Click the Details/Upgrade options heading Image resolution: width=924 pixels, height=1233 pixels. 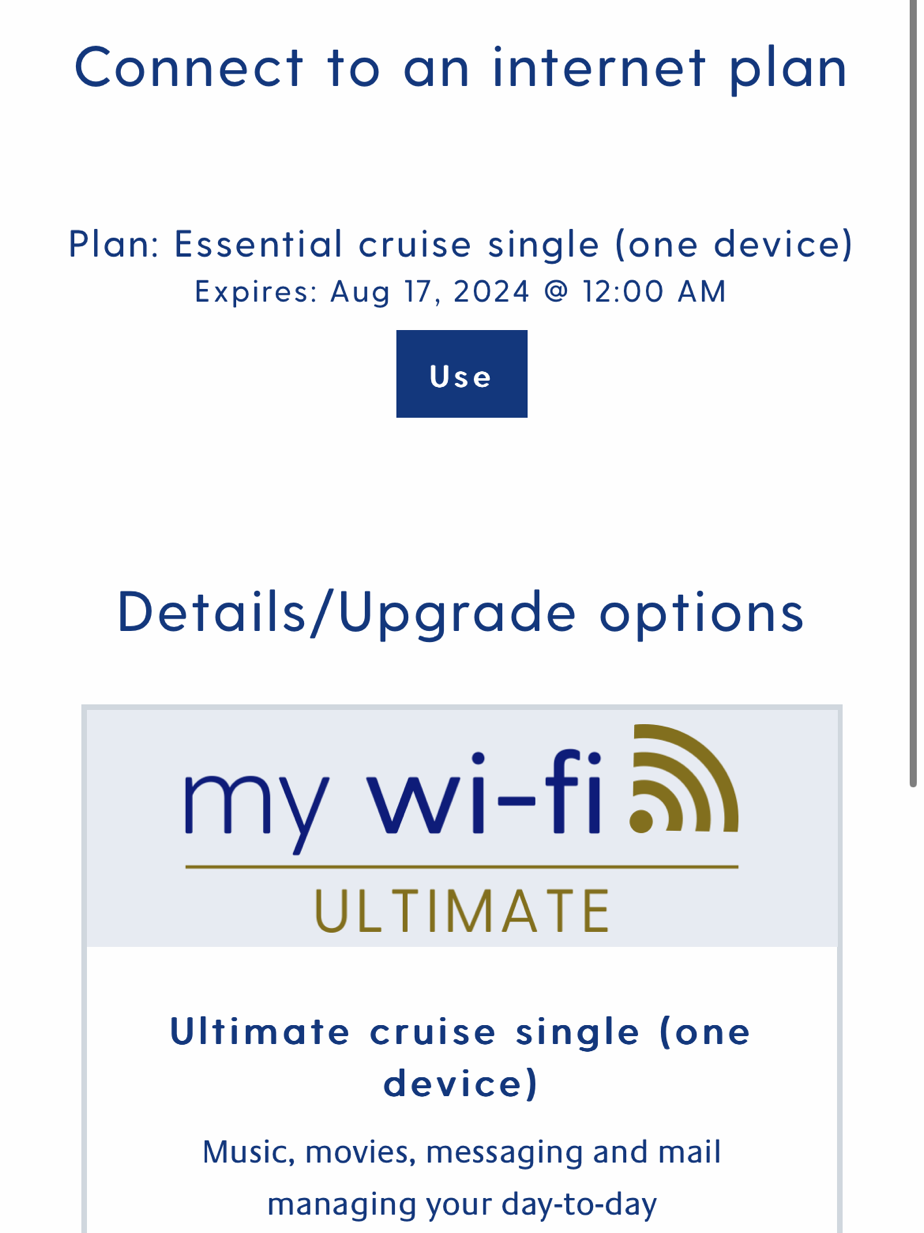click(461, 614)
